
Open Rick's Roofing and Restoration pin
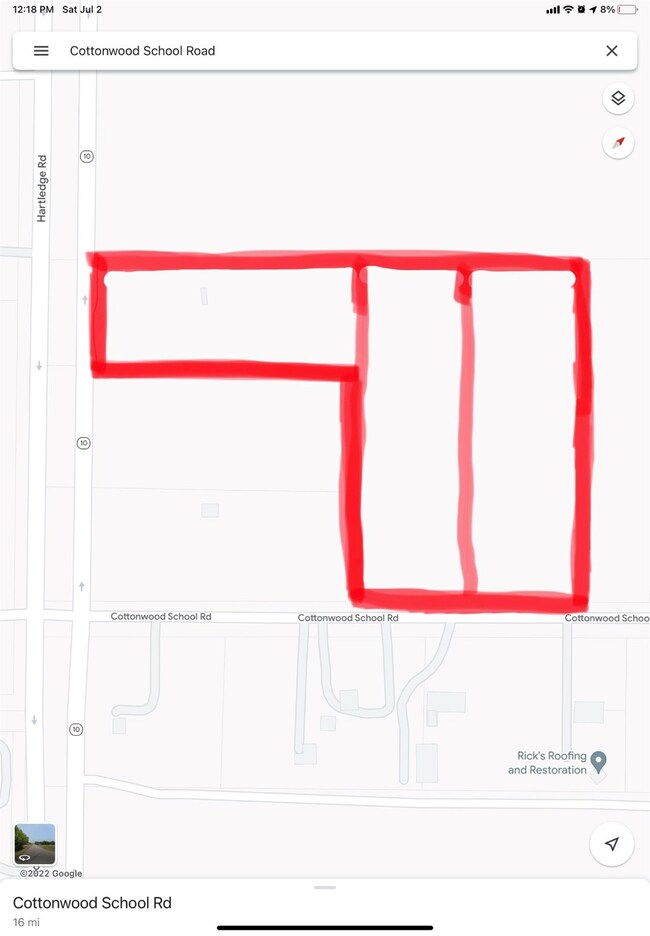click(x=599, y=762)
